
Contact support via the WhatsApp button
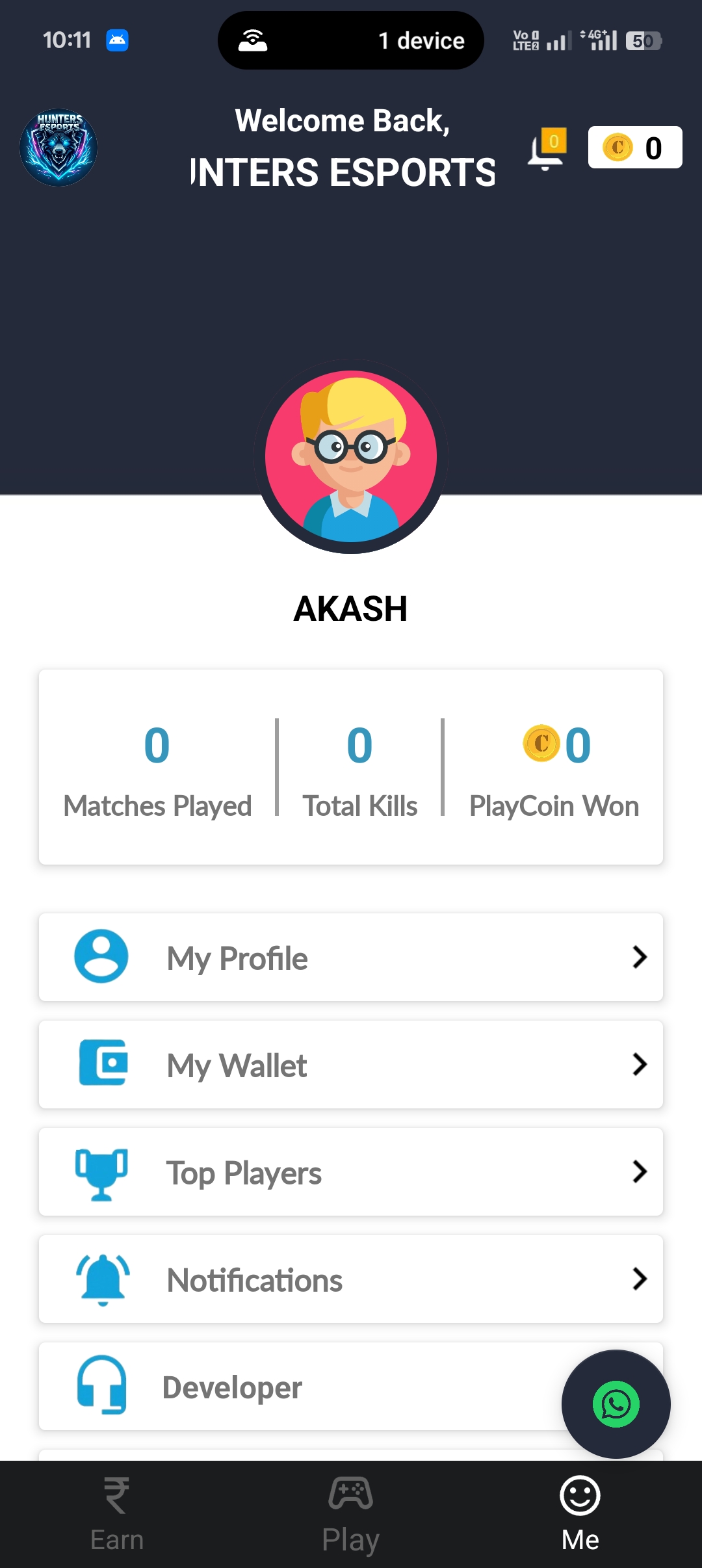[616, 1404]
